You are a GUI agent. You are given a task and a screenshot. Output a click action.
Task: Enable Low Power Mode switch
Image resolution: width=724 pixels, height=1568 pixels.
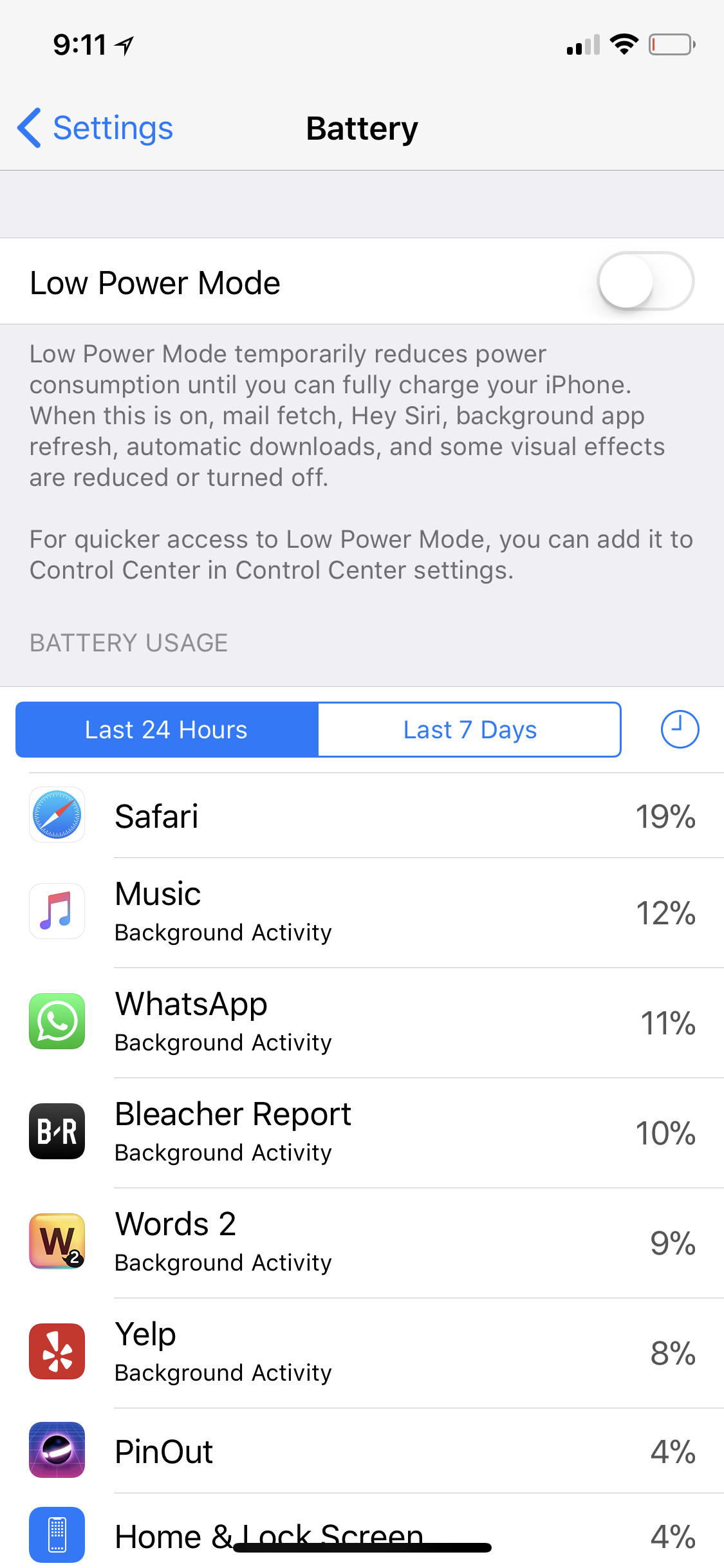645,281
